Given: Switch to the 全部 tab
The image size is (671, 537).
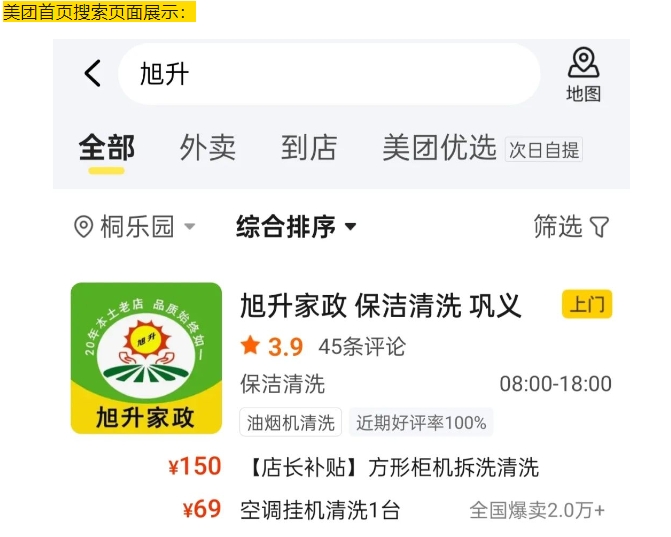Looking at the screenshot, I should click(x=107, y=148).
